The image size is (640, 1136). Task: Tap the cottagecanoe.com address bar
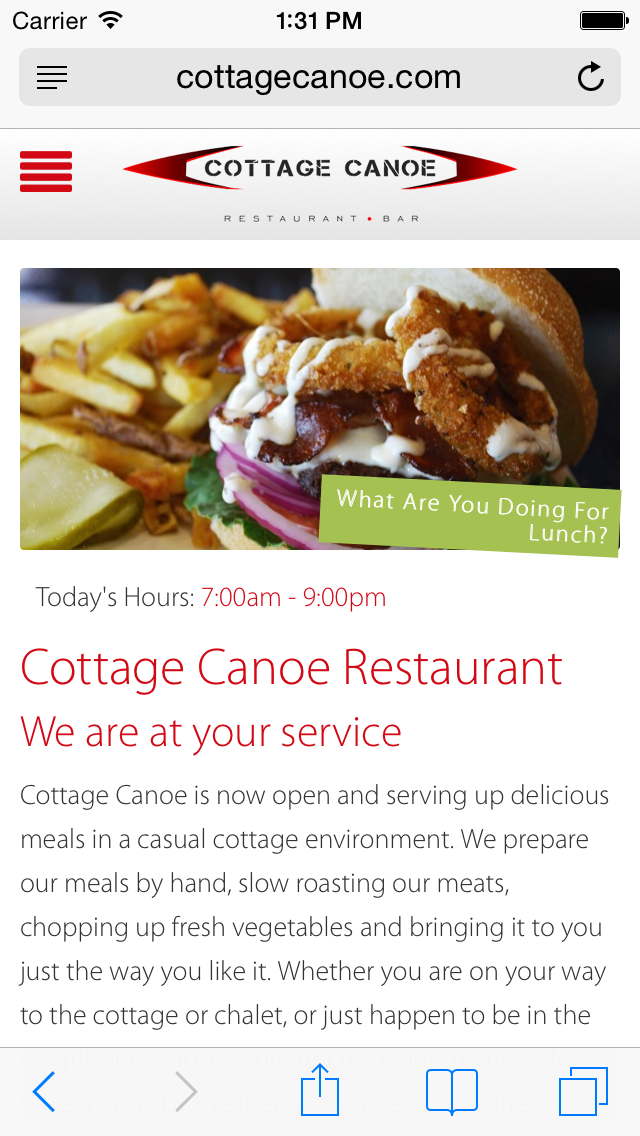pyautogui.click(x=318, y=77)
